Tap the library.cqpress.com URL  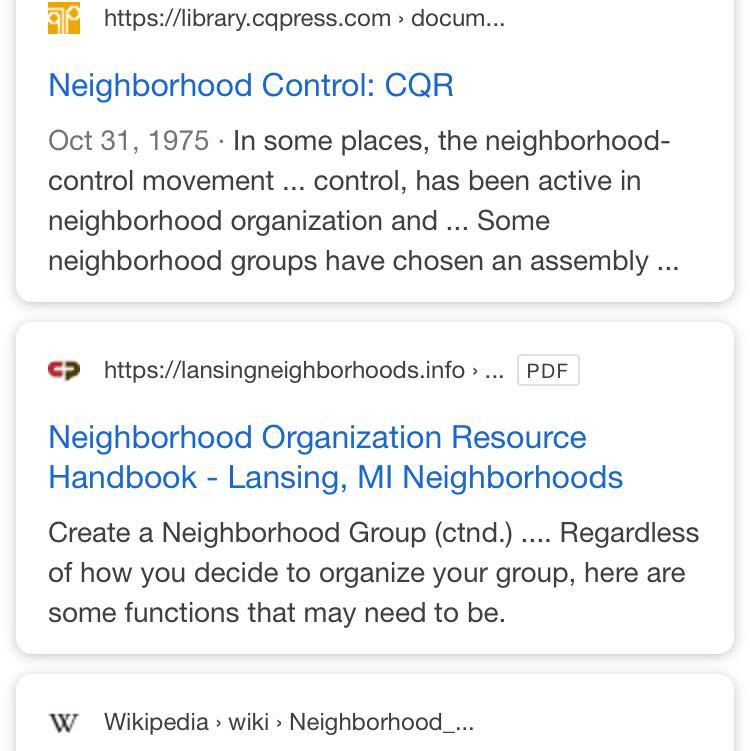[304, 18]
